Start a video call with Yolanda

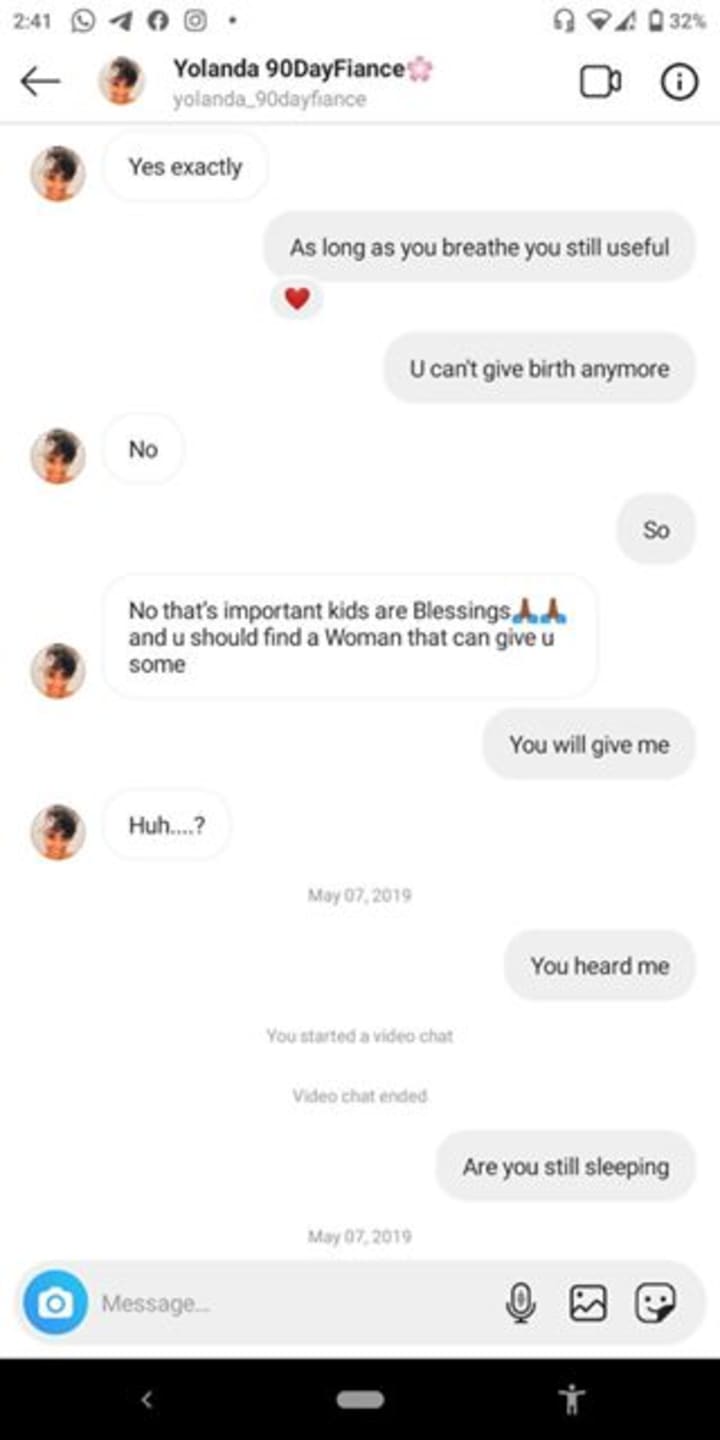pyautogui.click(x=600, y=82)
